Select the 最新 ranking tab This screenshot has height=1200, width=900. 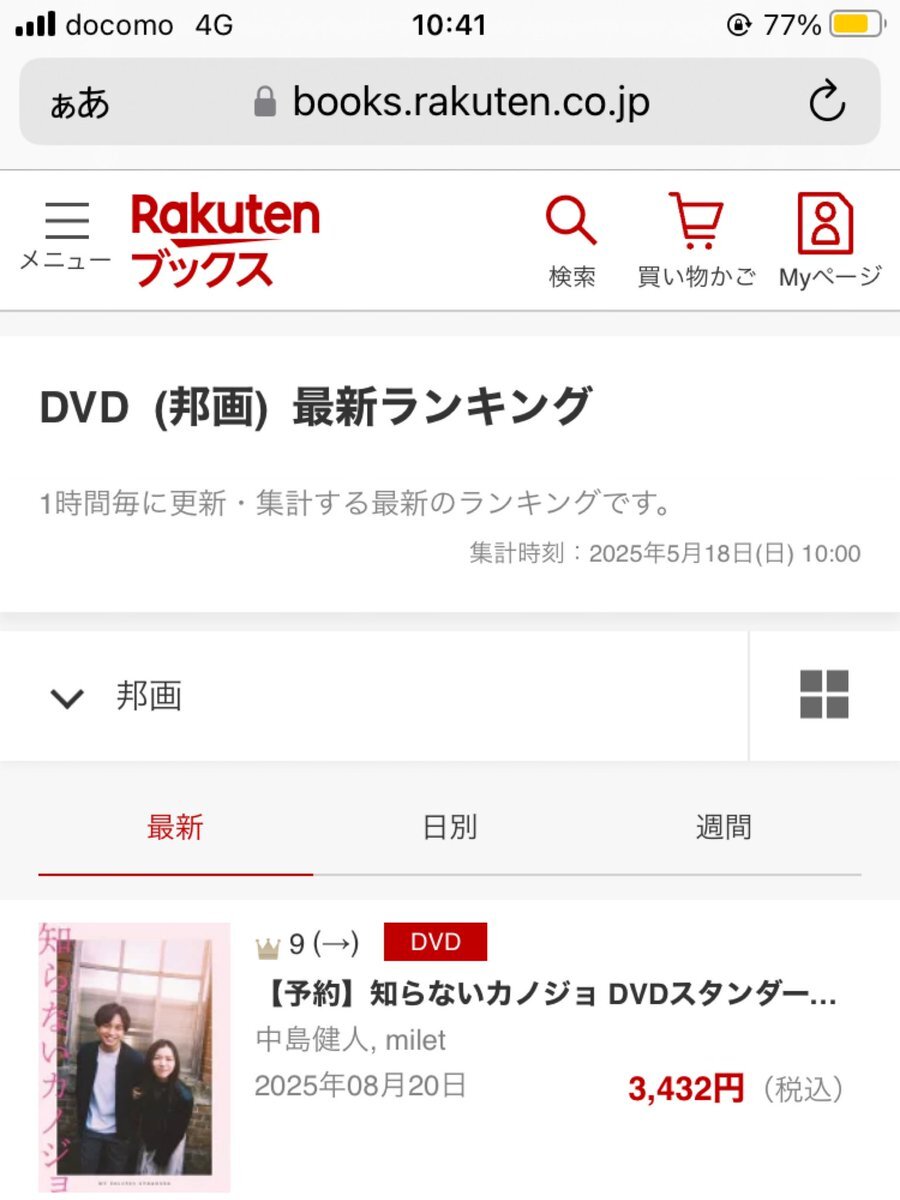coord(175,828)
